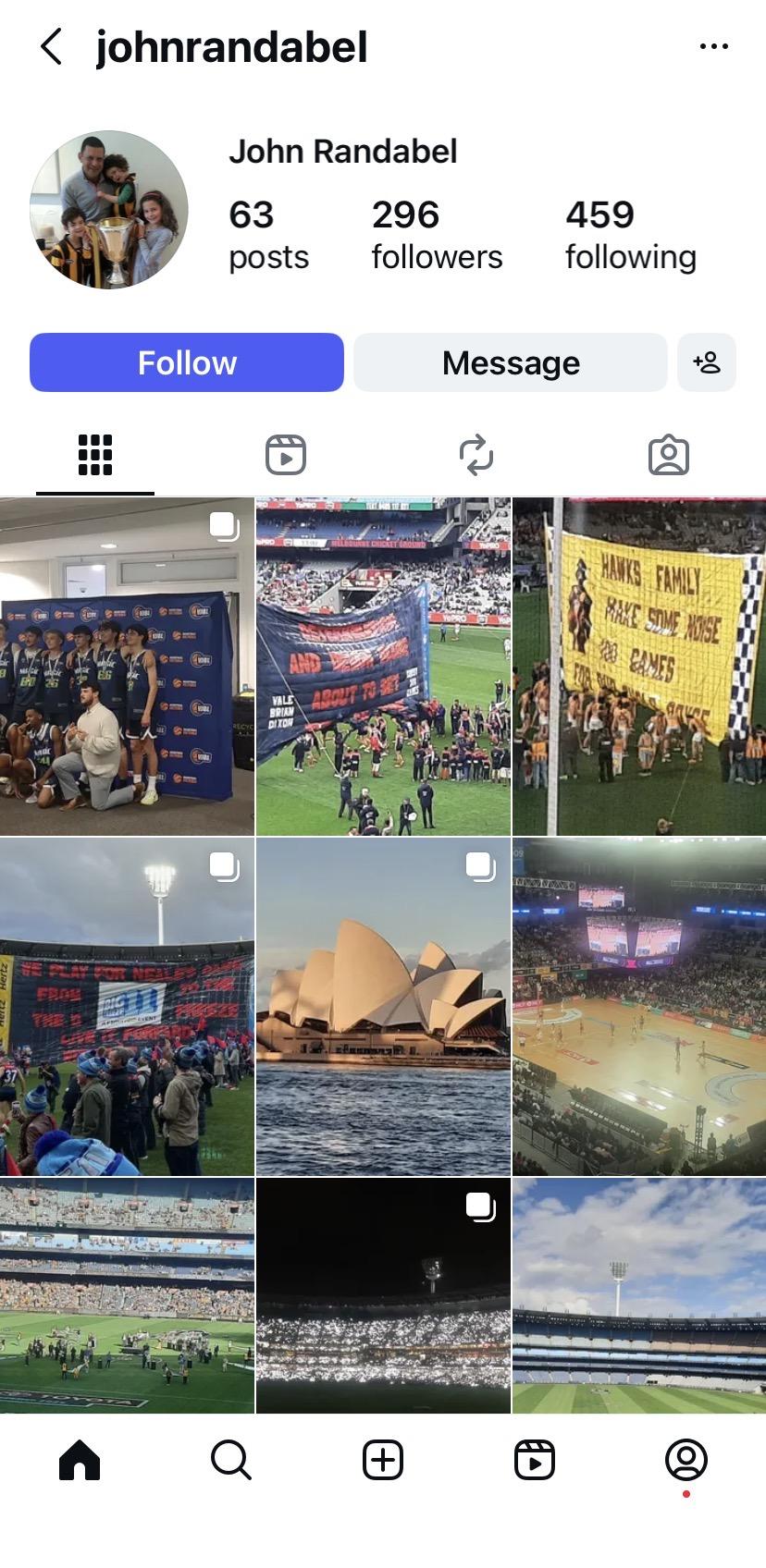View the 459 following list
Screen dimensions: 766x1568
630,235
